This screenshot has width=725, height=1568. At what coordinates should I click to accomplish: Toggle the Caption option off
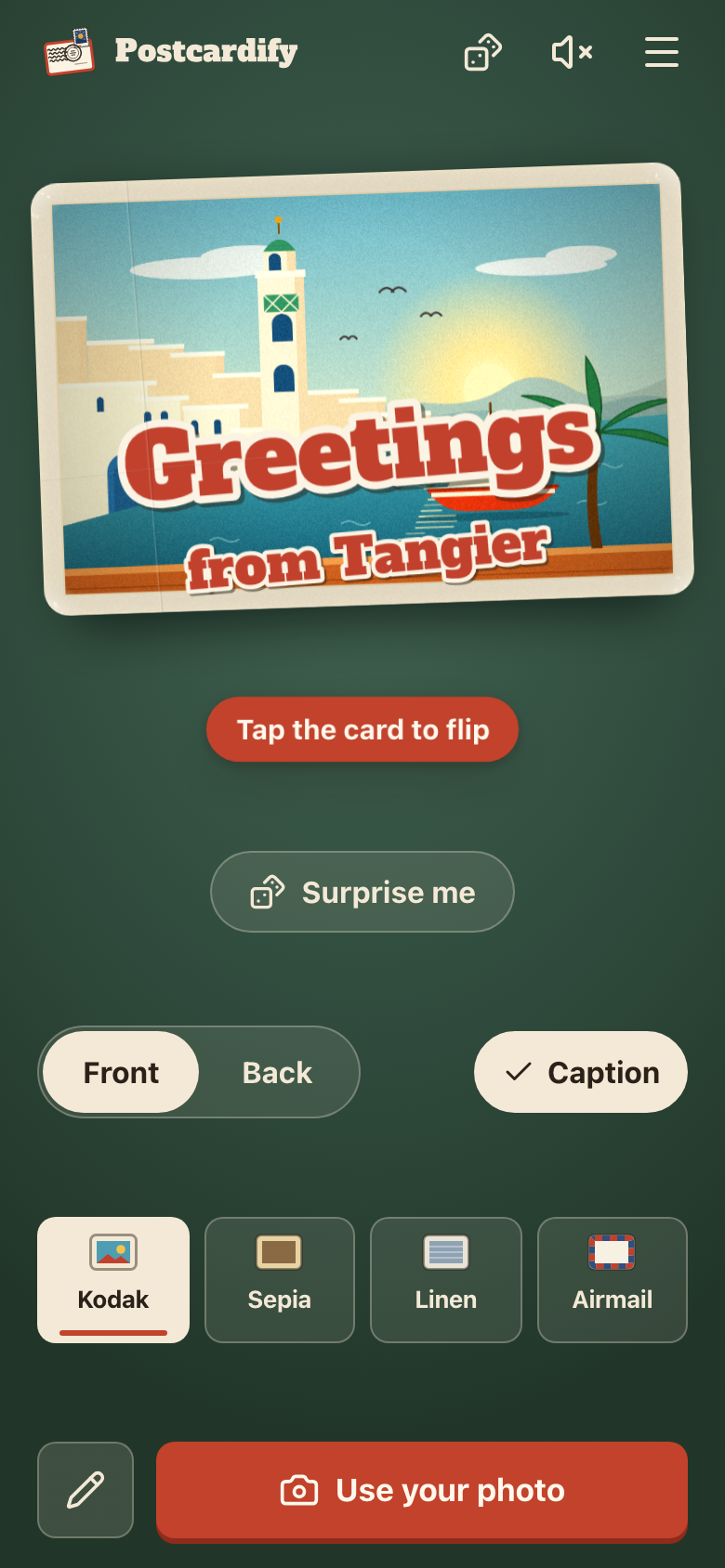pos(581,1072)
